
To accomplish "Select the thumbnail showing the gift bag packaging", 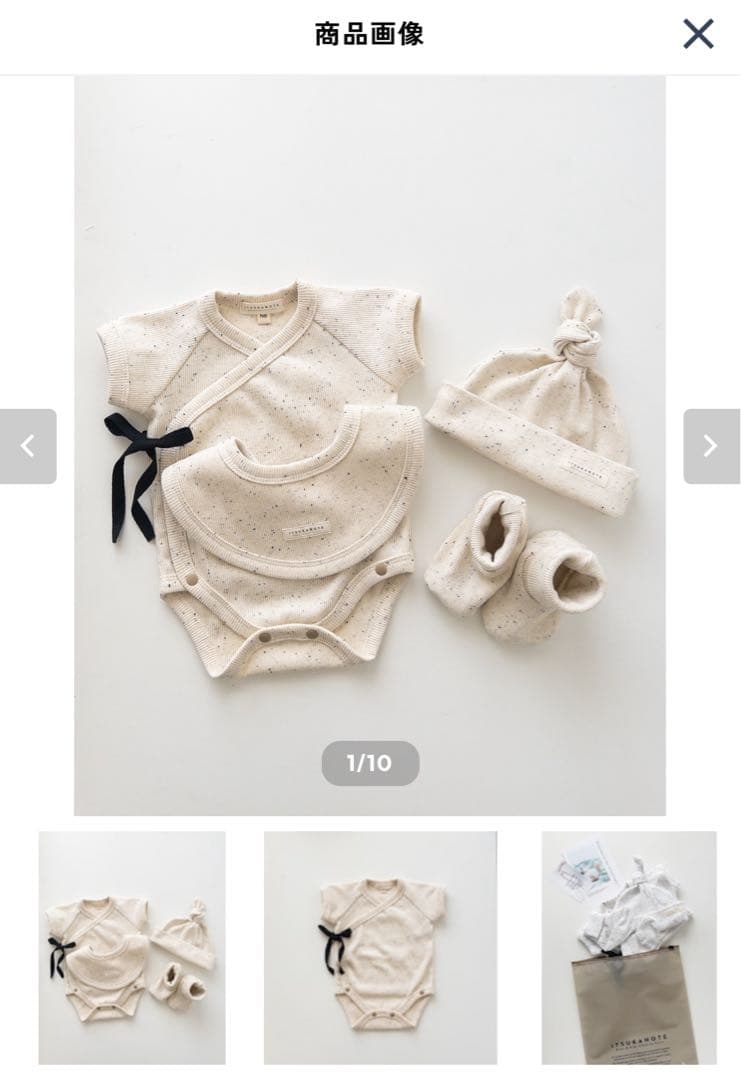I will [x=629, y=947].
